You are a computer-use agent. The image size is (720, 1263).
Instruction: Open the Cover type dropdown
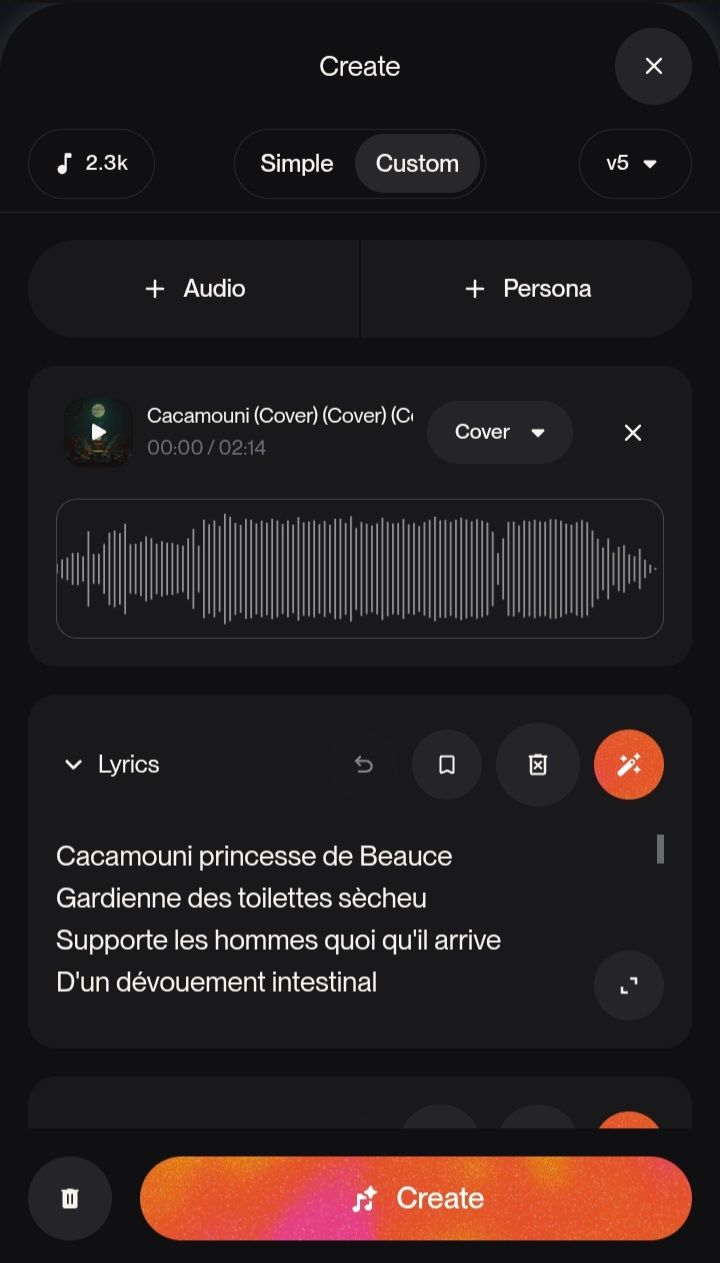499,432
